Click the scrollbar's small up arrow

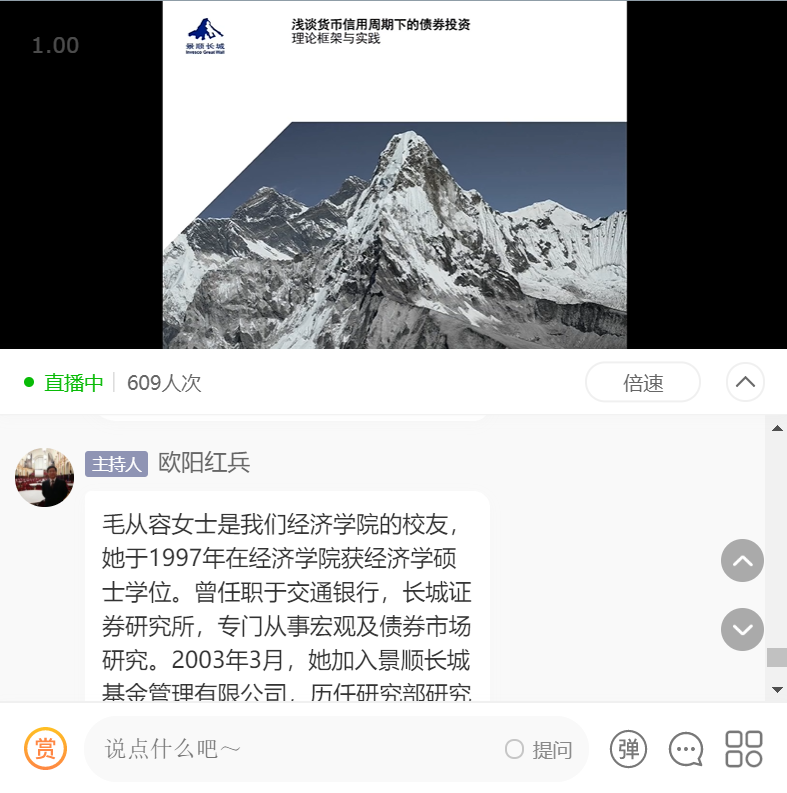click(777, 428)
